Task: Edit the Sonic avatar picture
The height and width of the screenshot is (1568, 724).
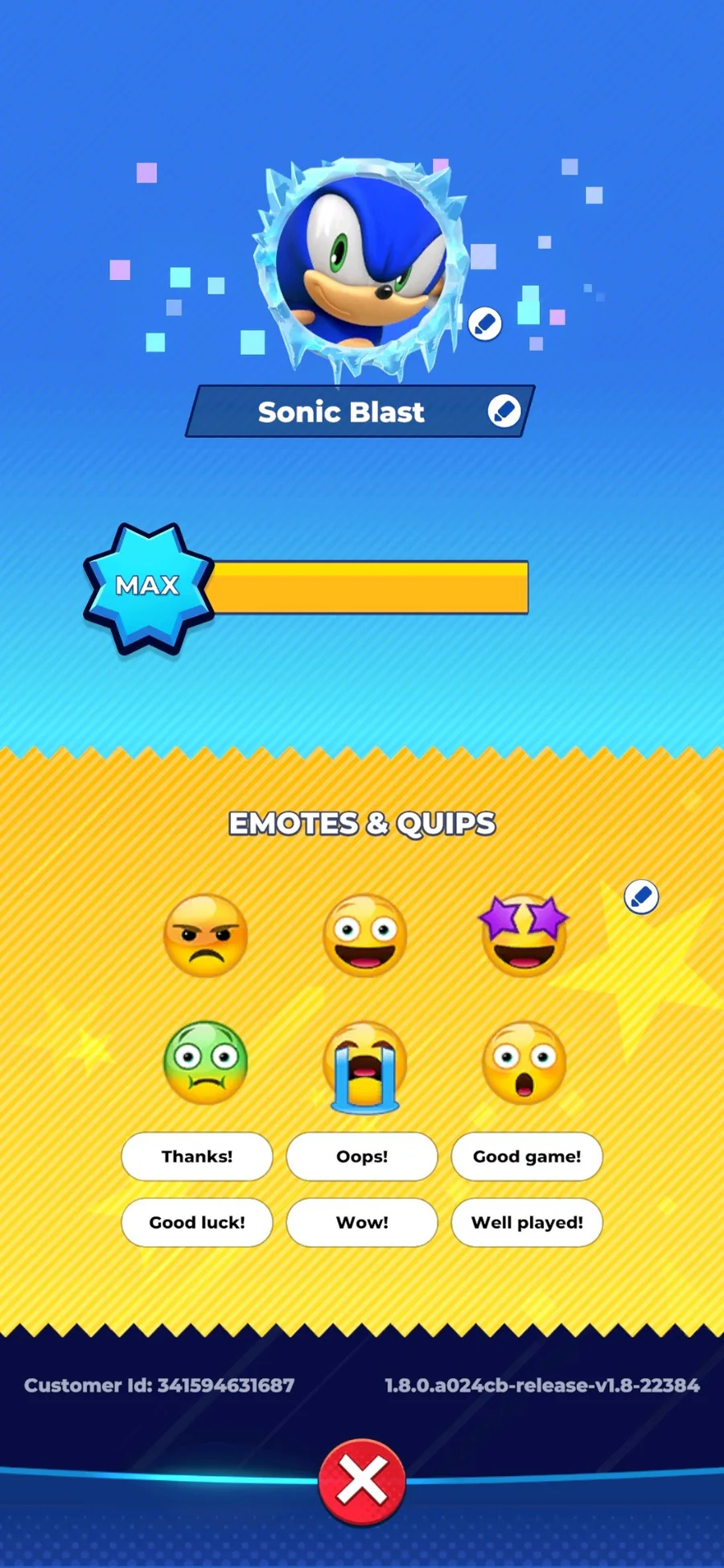Action: [485, 323]
